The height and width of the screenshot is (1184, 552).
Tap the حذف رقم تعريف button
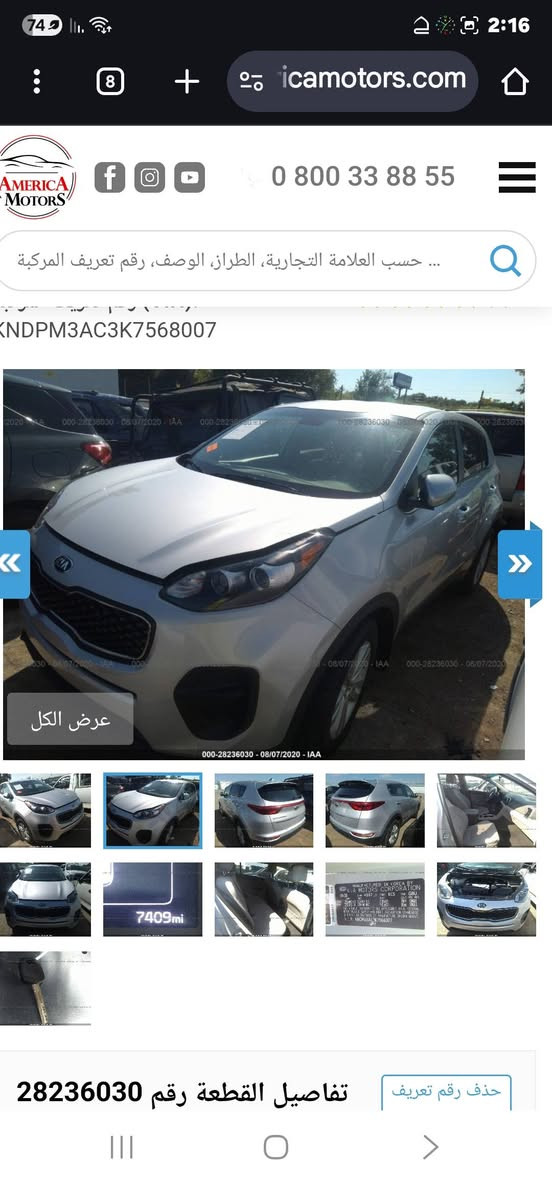[446, 1092]
